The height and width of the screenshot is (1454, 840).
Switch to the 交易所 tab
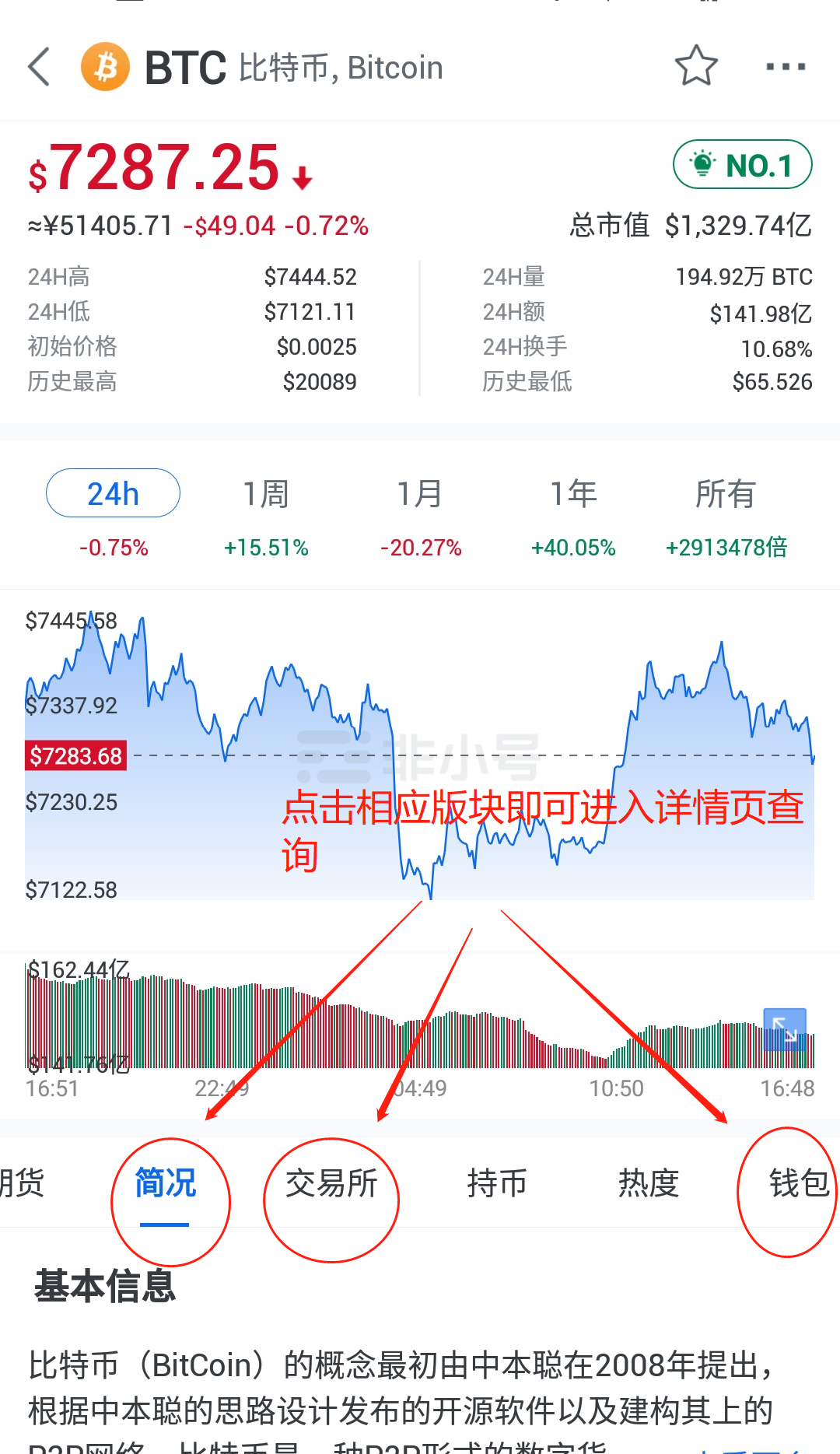pos(331,1184)
